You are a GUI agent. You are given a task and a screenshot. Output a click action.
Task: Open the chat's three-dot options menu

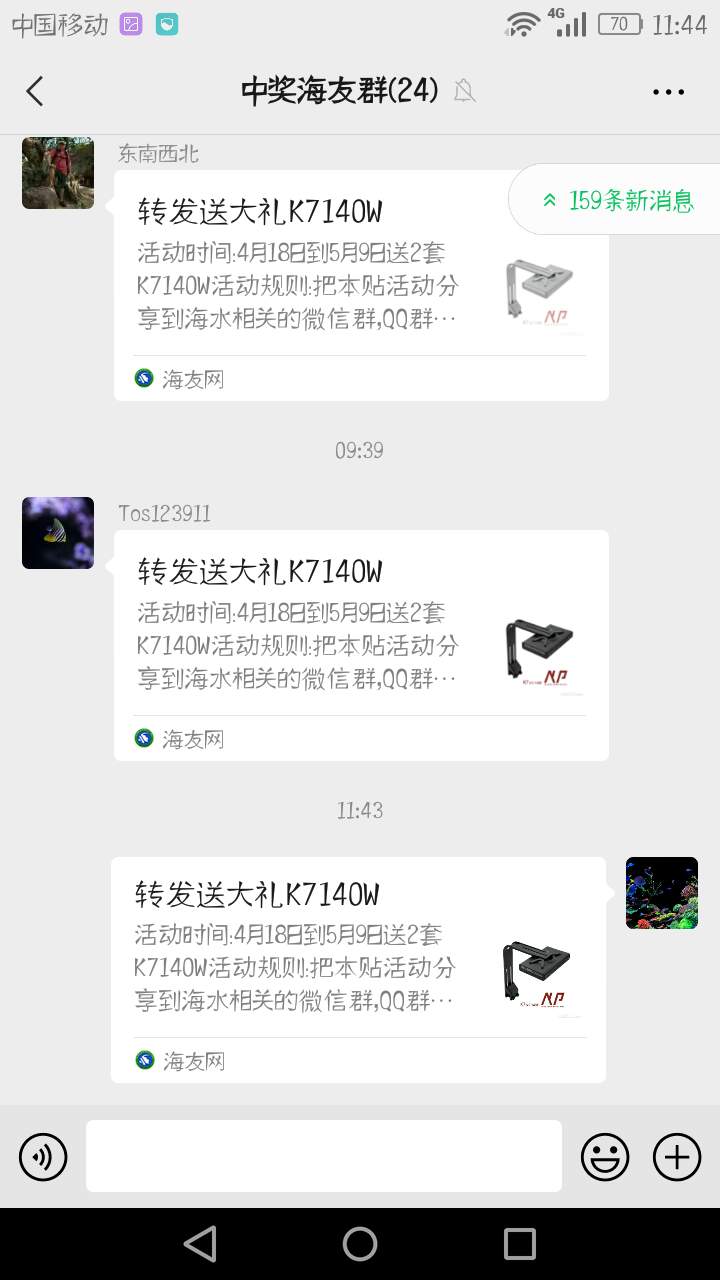(668, 92)
